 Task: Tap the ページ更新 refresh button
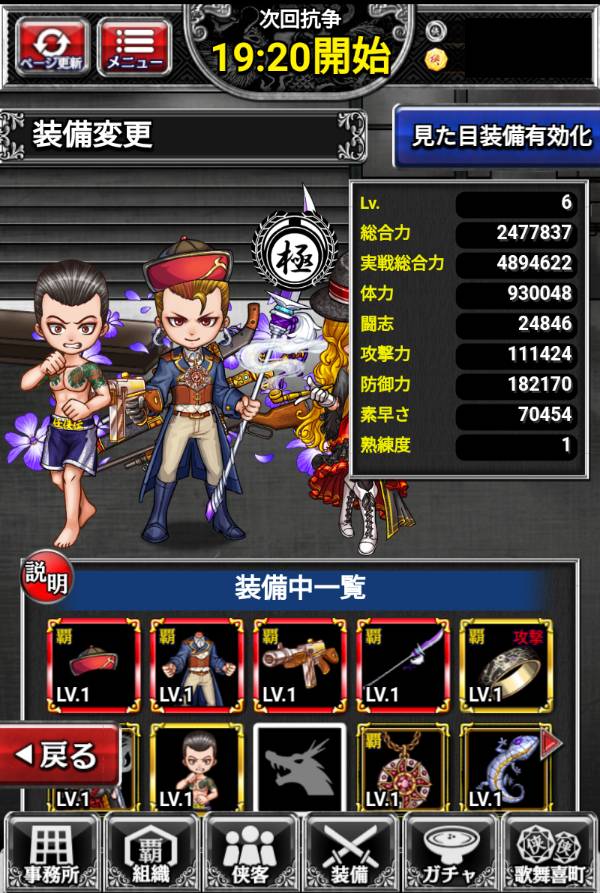click(51, 45)
